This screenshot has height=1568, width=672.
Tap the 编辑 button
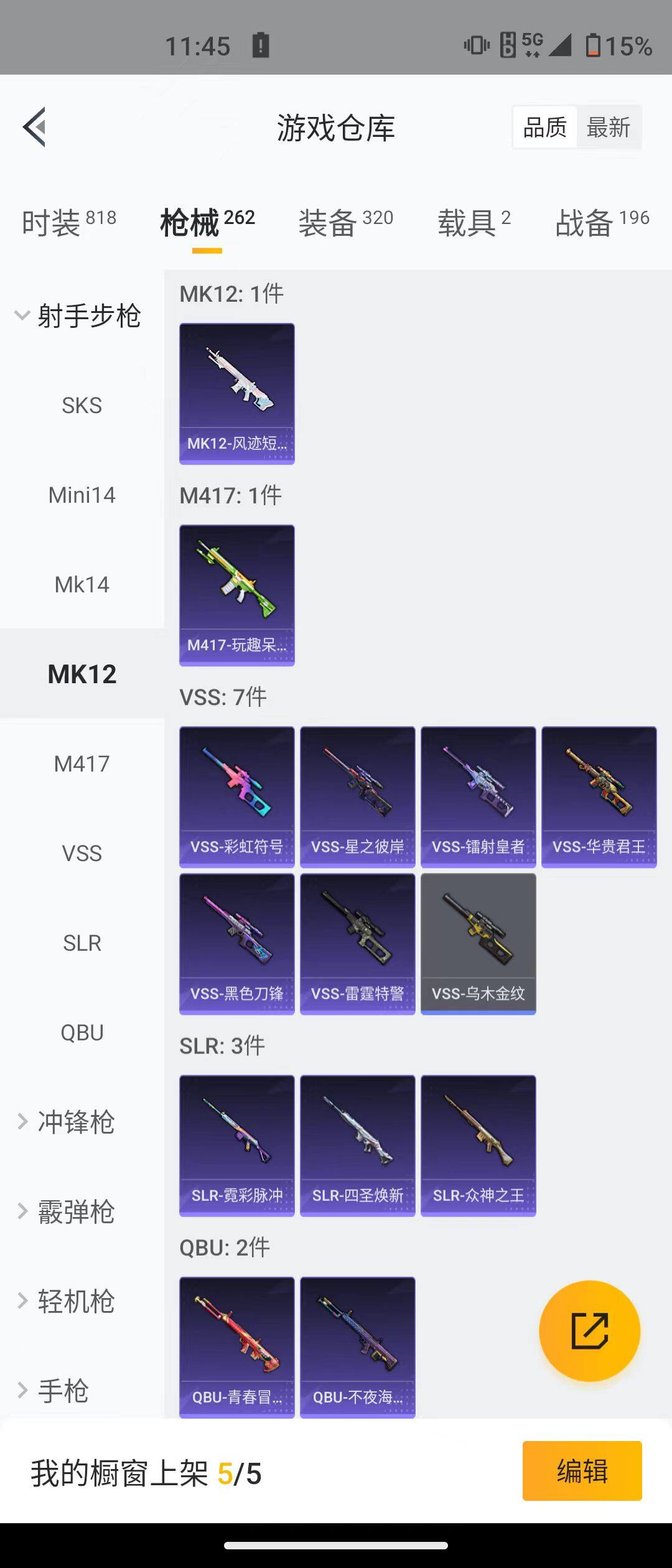point(582,1471)
